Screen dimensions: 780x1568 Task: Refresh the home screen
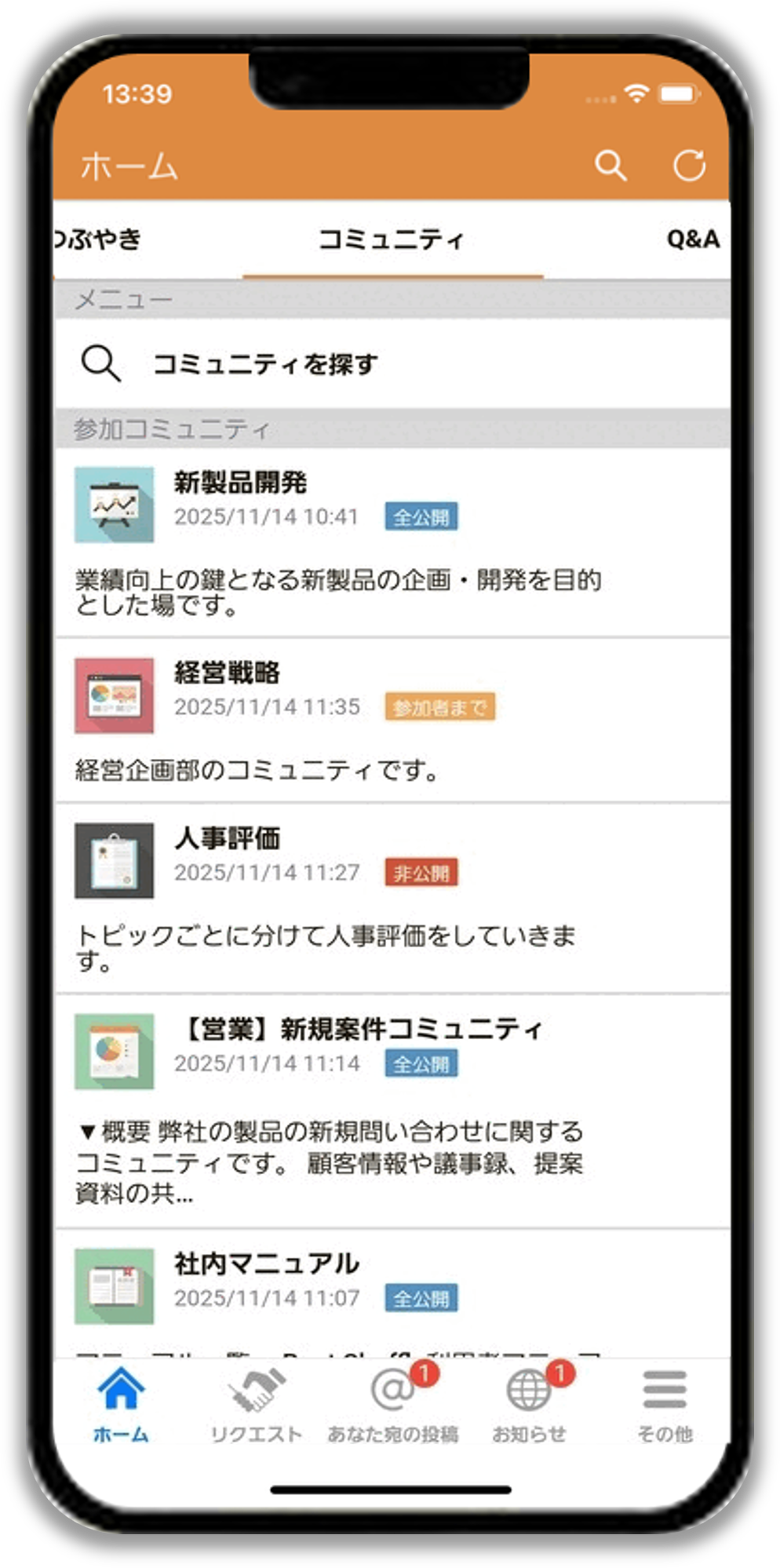689,166
